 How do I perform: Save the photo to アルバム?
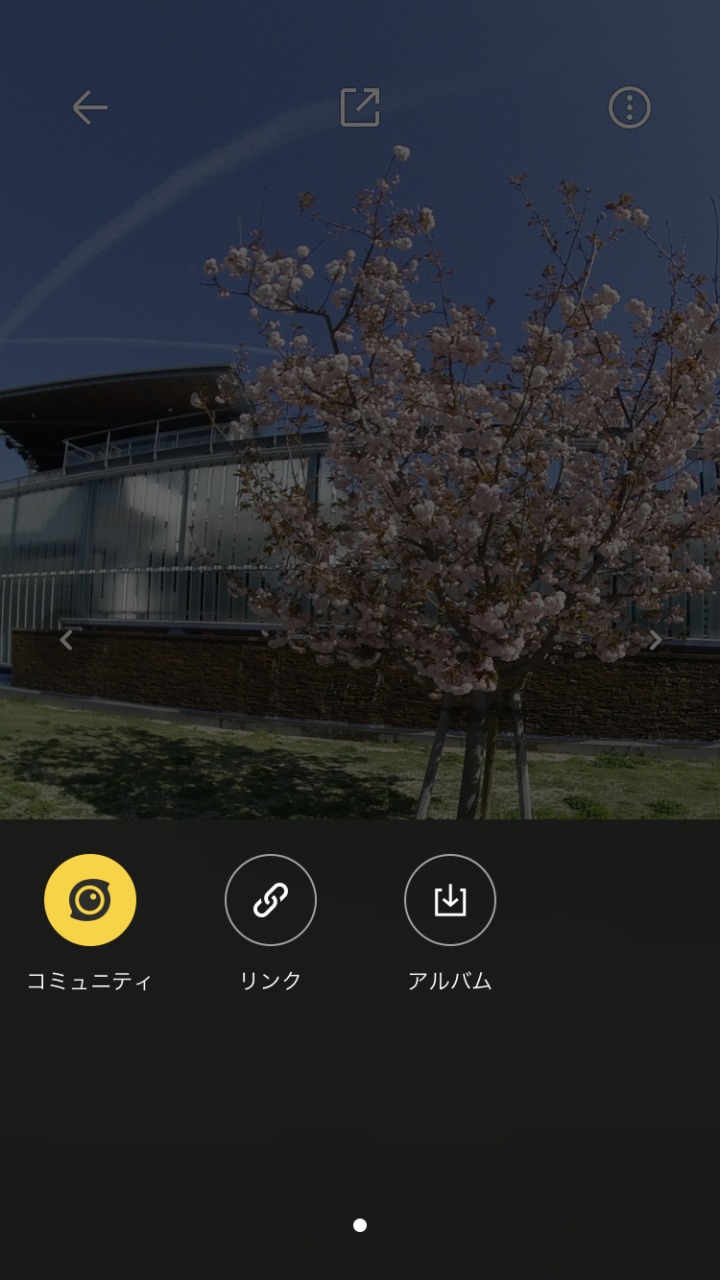[450, 900]
